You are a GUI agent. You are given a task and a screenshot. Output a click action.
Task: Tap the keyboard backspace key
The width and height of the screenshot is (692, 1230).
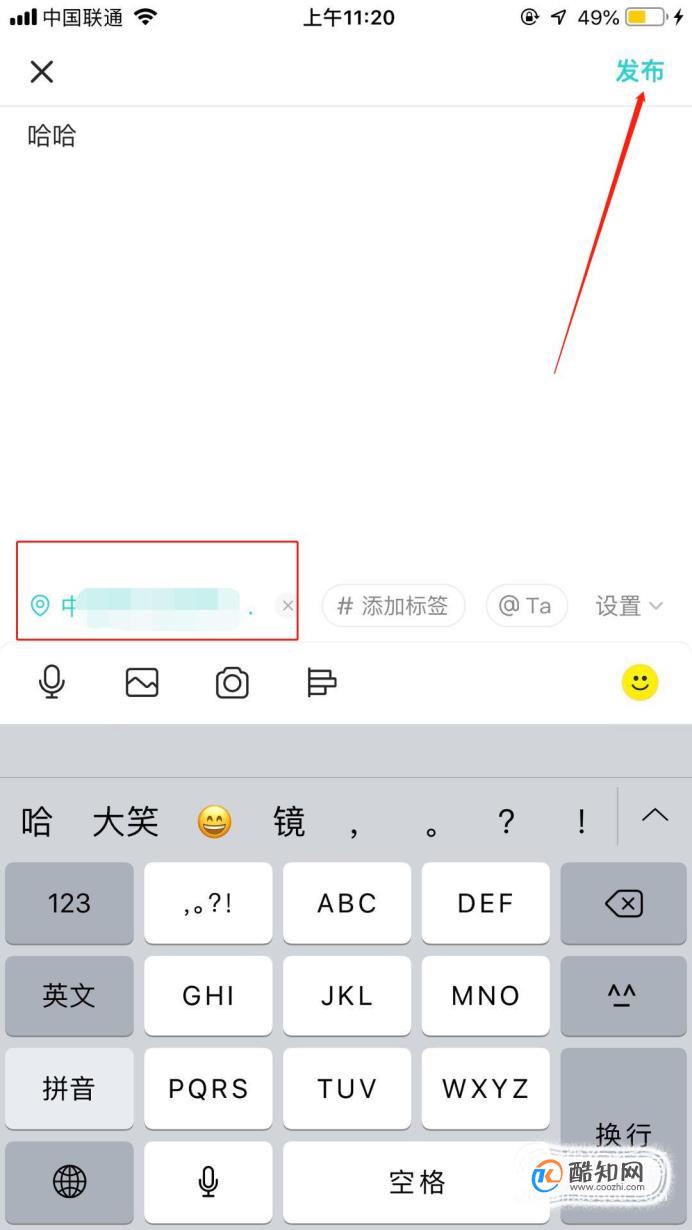[x=624, y=904]
